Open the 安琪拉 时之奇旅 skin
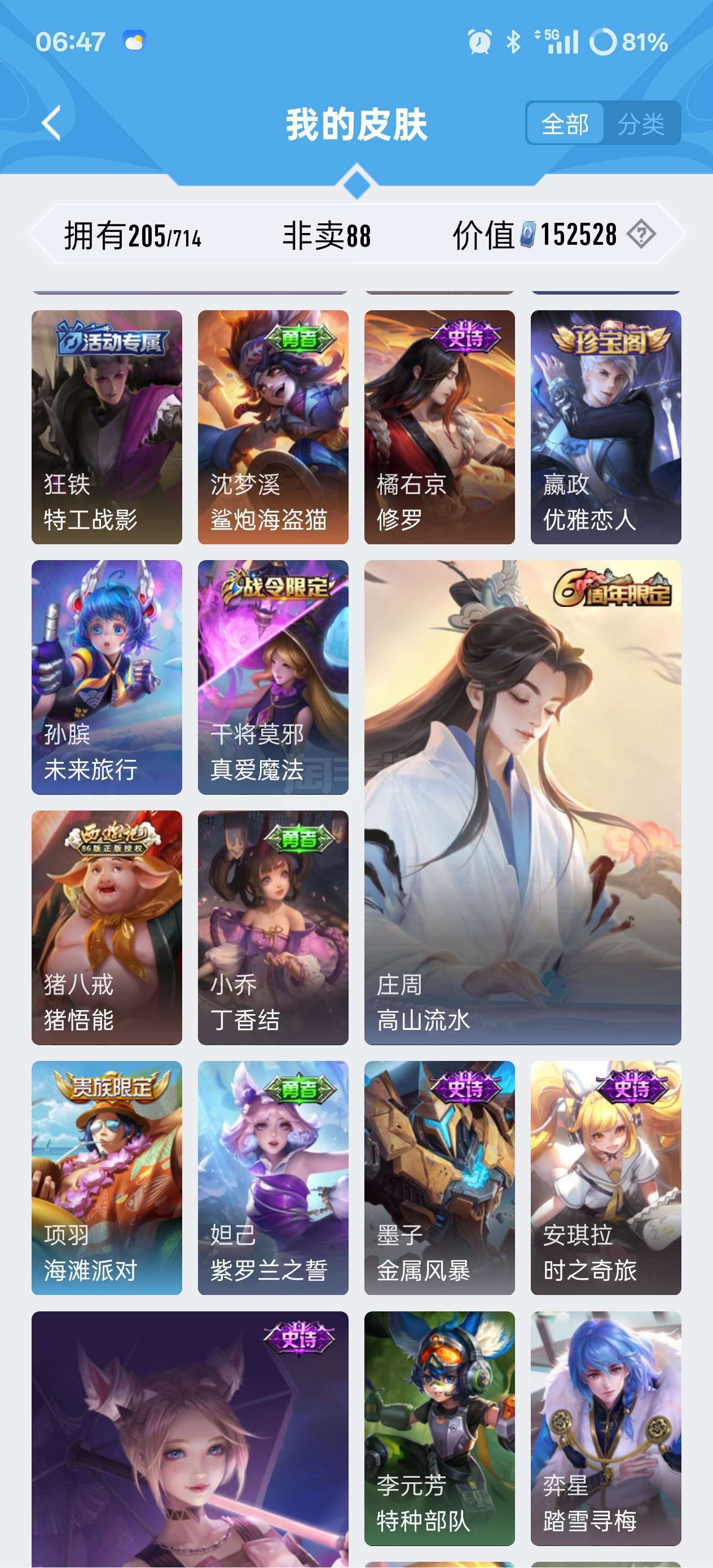Viewport: 713px width, 1568px height. [606, 1178]
